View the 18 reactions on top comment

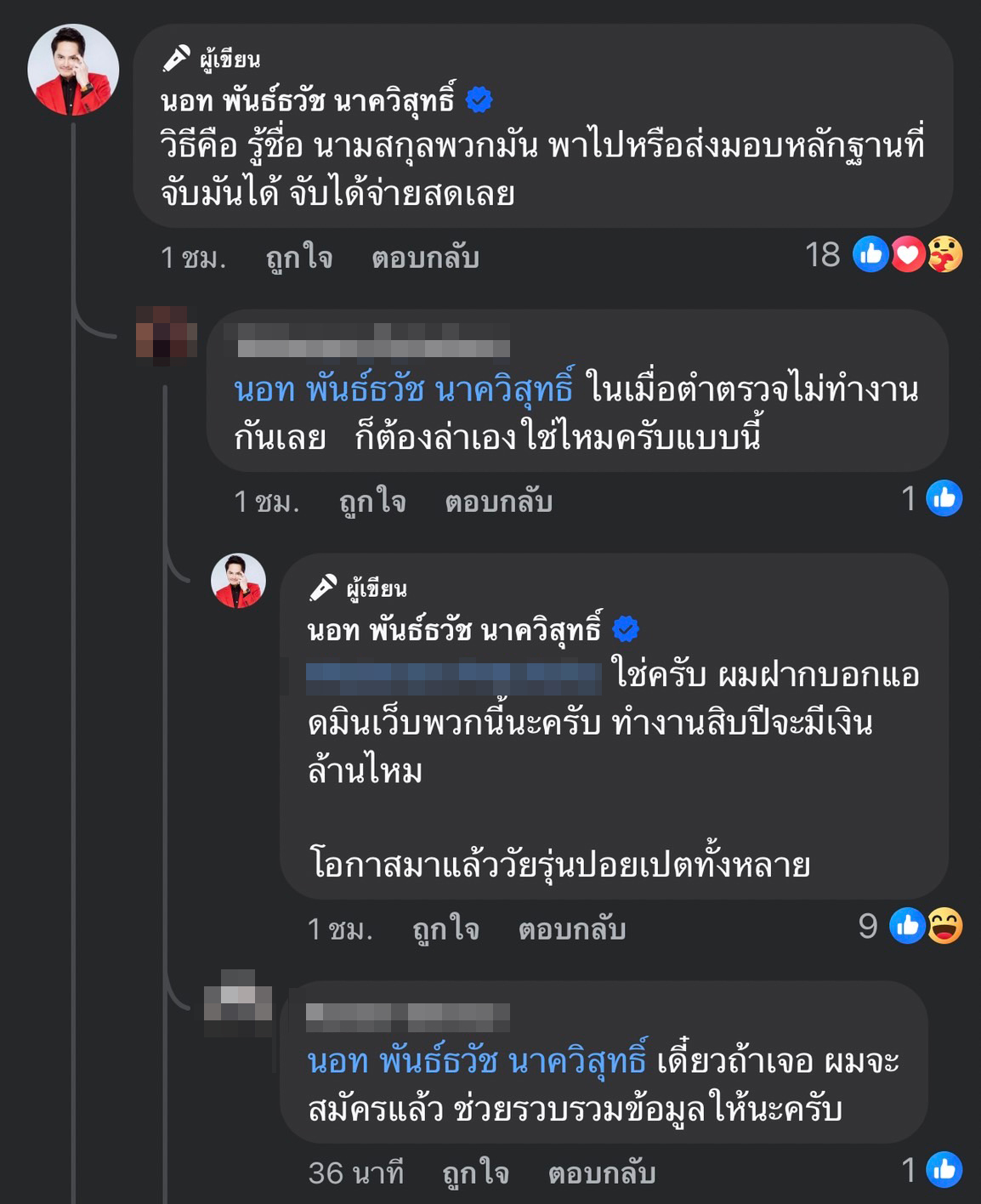point(883,254)
